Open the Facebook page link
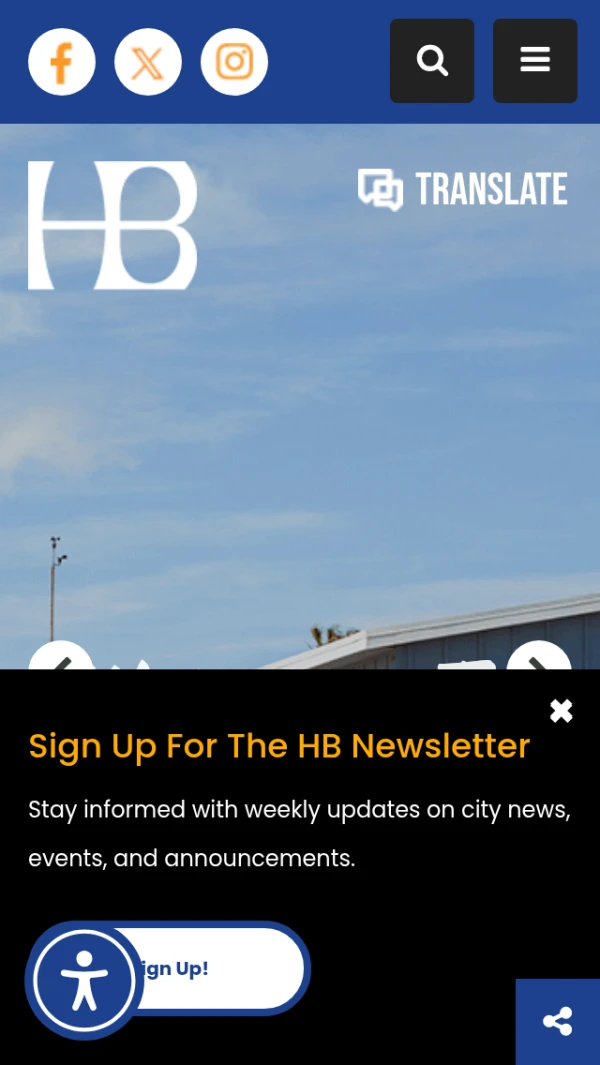 click(x=62, y=62)
